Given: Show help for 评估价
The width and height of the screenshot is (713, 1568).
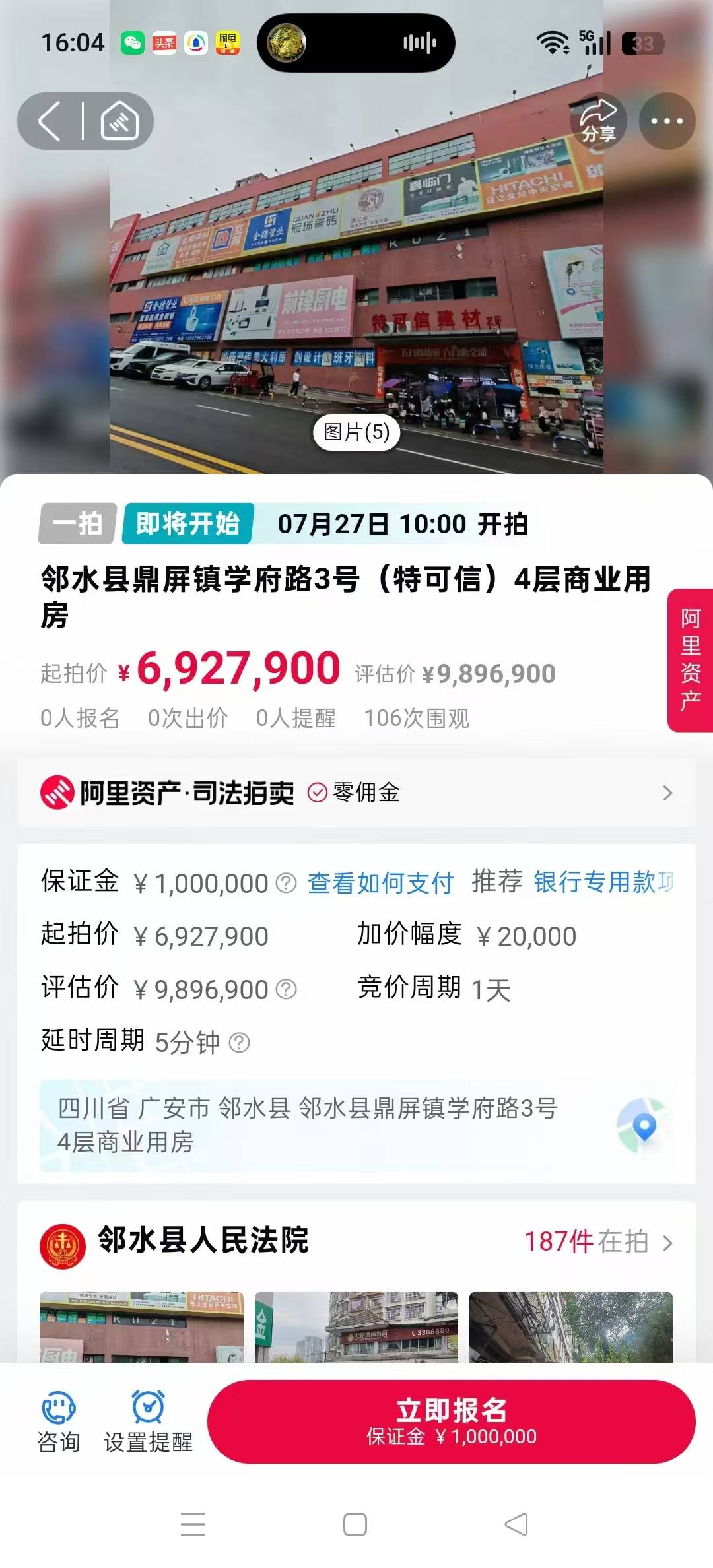Looking at the screenshot, I should (x=286, y=989).
